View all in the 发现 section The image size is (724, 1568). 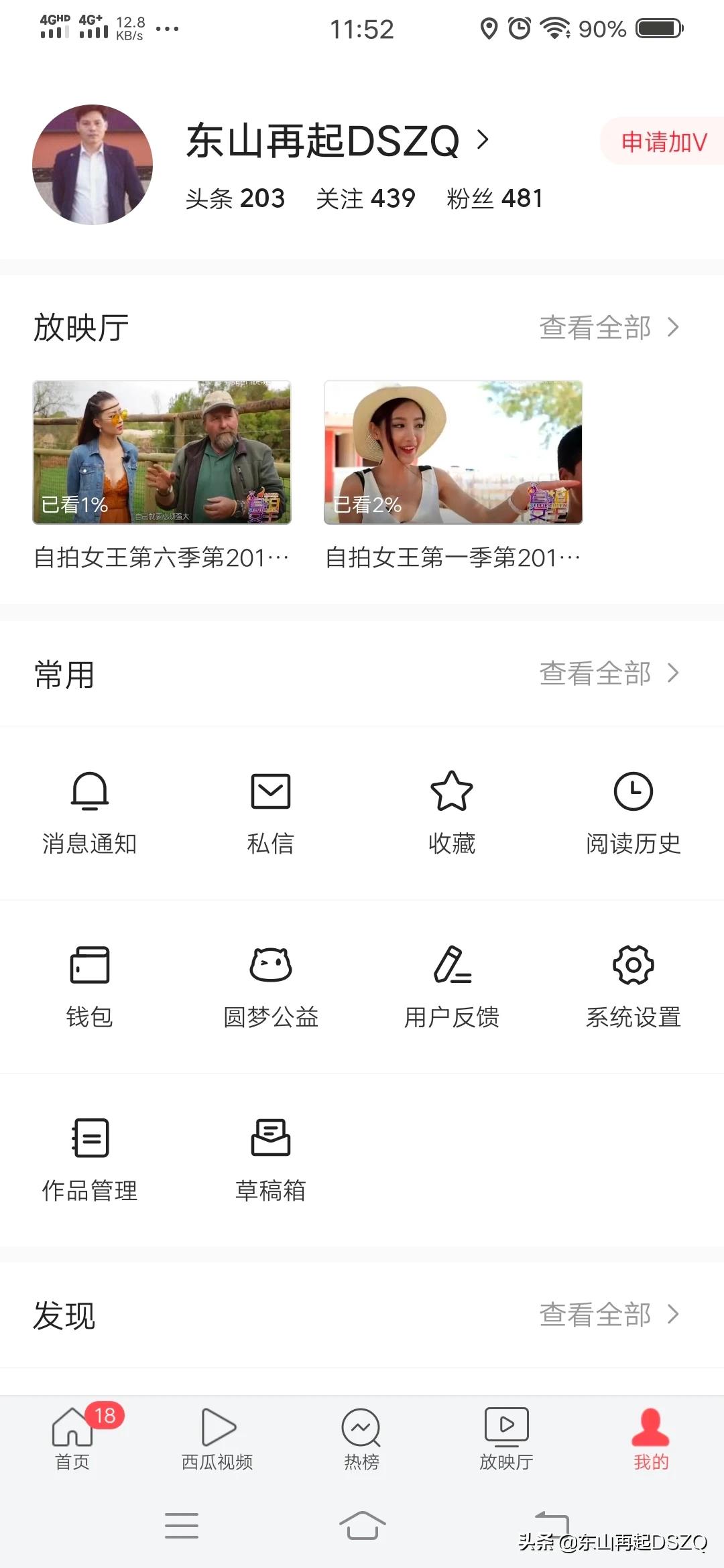[x=609, y=1315]
